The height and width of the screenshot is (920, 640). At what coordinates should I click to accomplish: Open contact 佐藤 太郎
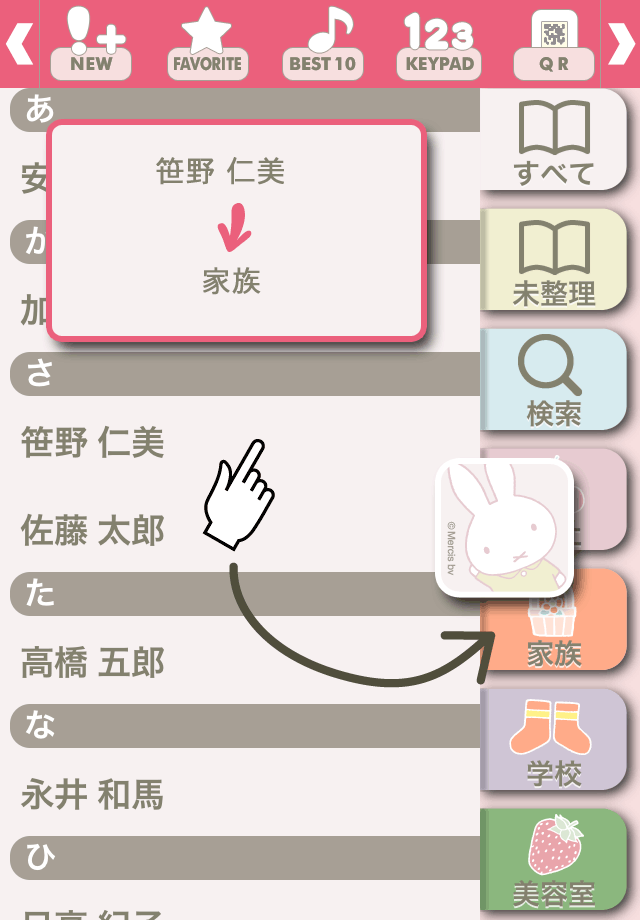click(93, 531)
